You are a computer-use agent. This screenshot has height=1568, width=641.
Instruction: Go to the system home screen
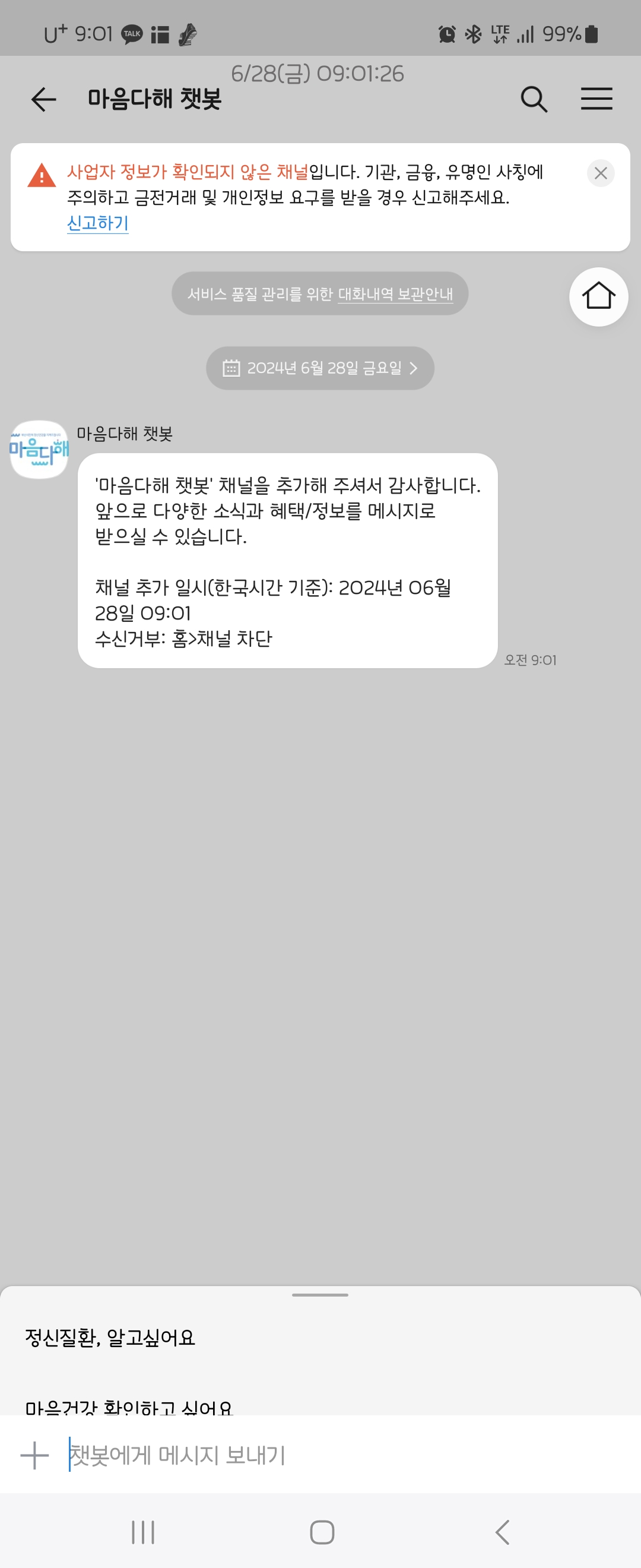[322, 1532]
